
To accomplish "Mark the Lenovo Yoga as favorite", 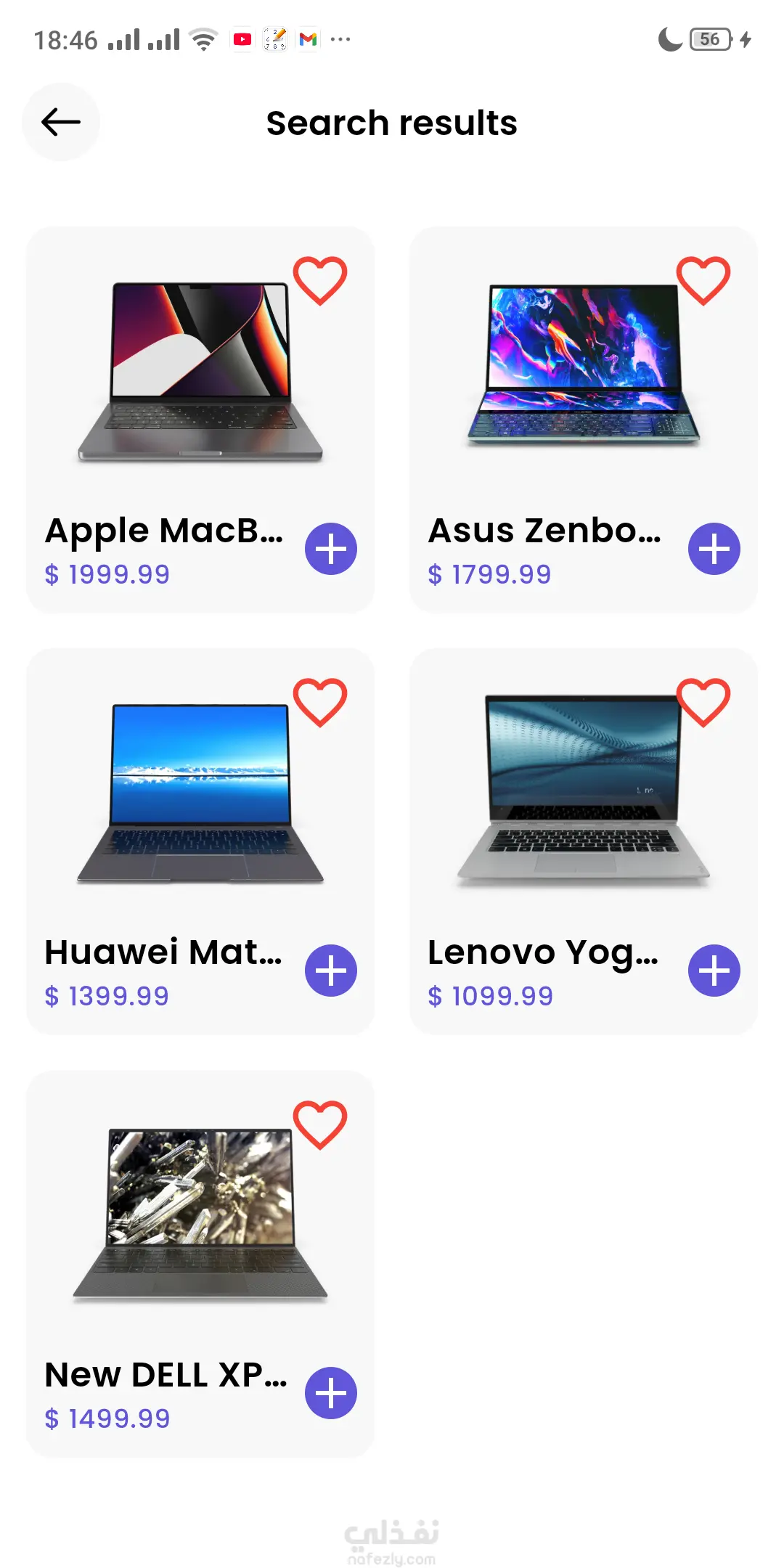I will tap(703, 702).
